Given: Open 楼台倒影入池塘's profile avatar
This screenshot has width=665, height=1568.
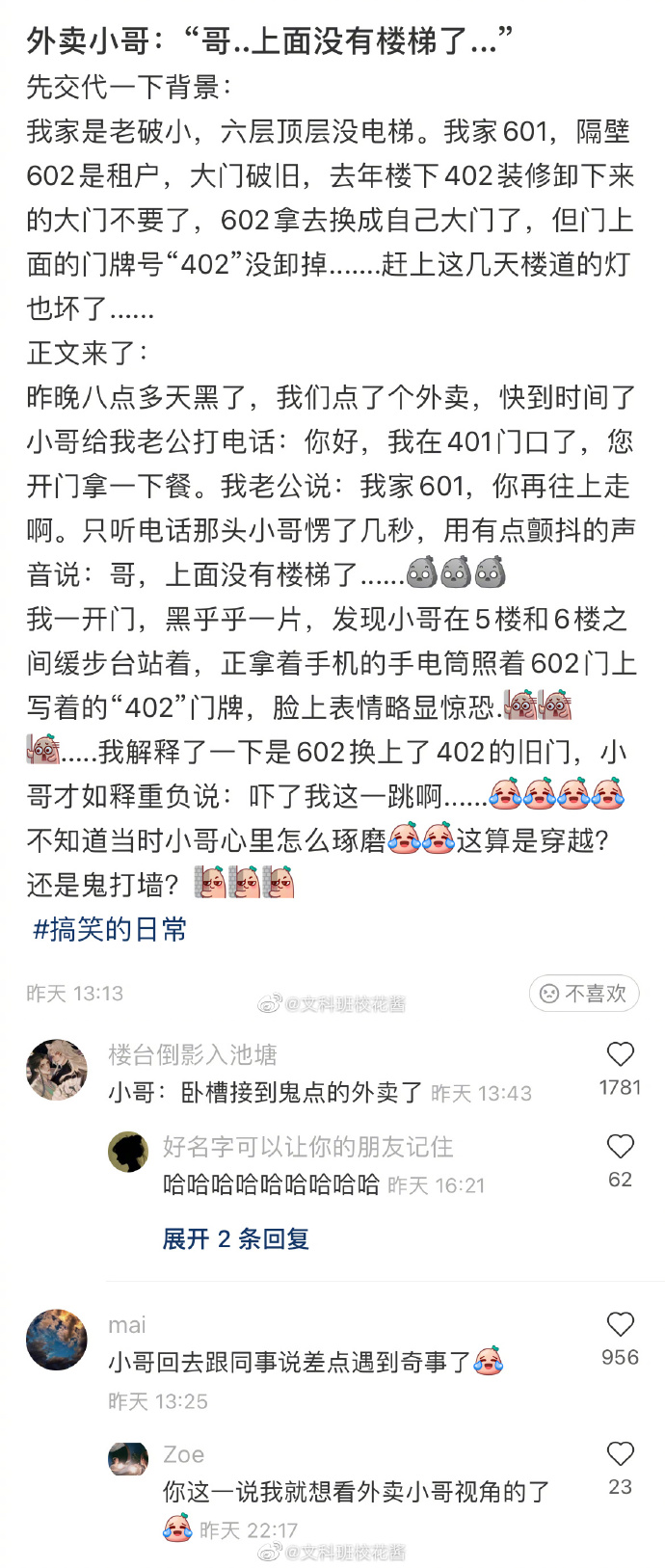Looking at the screenshot, I should [x=57, y=1071].
